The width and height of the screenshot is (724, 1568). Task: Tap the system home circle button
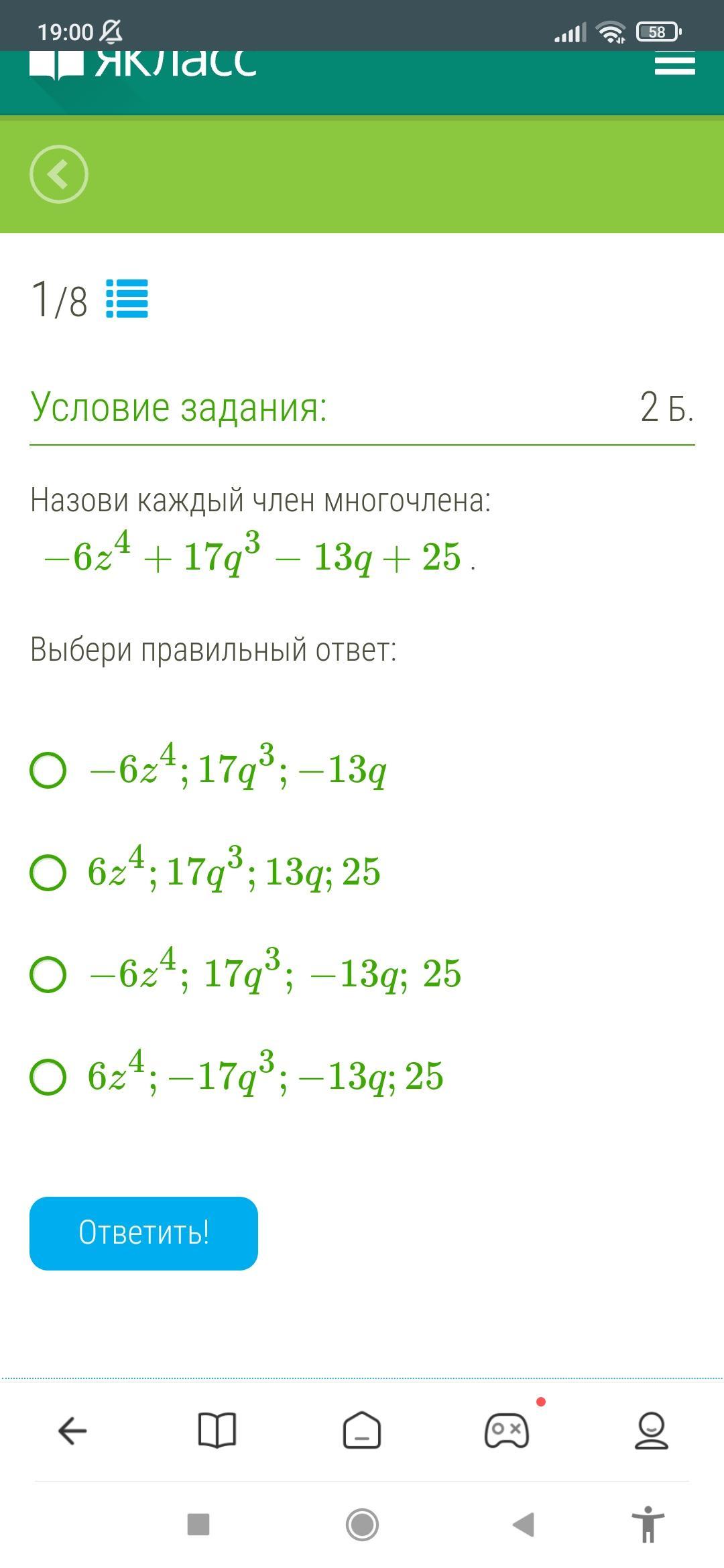pyautogui.click(x=362, y=1524)
